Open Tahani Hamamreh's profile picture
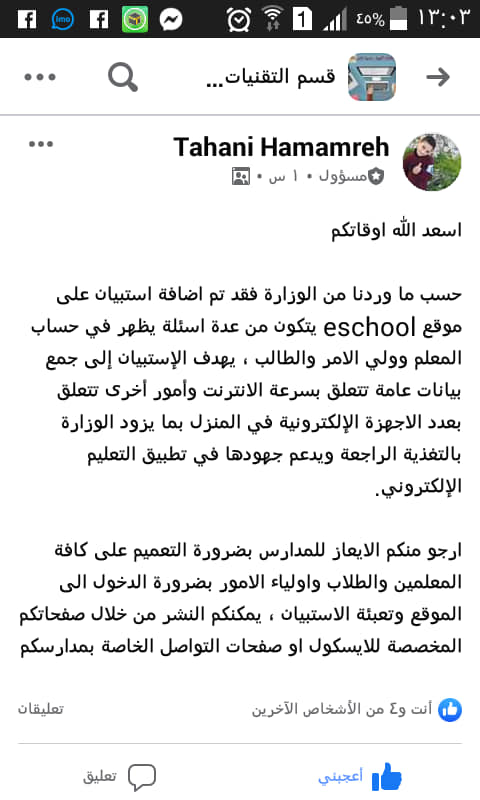This screenshot has width=480, height=800. [432, 162]
